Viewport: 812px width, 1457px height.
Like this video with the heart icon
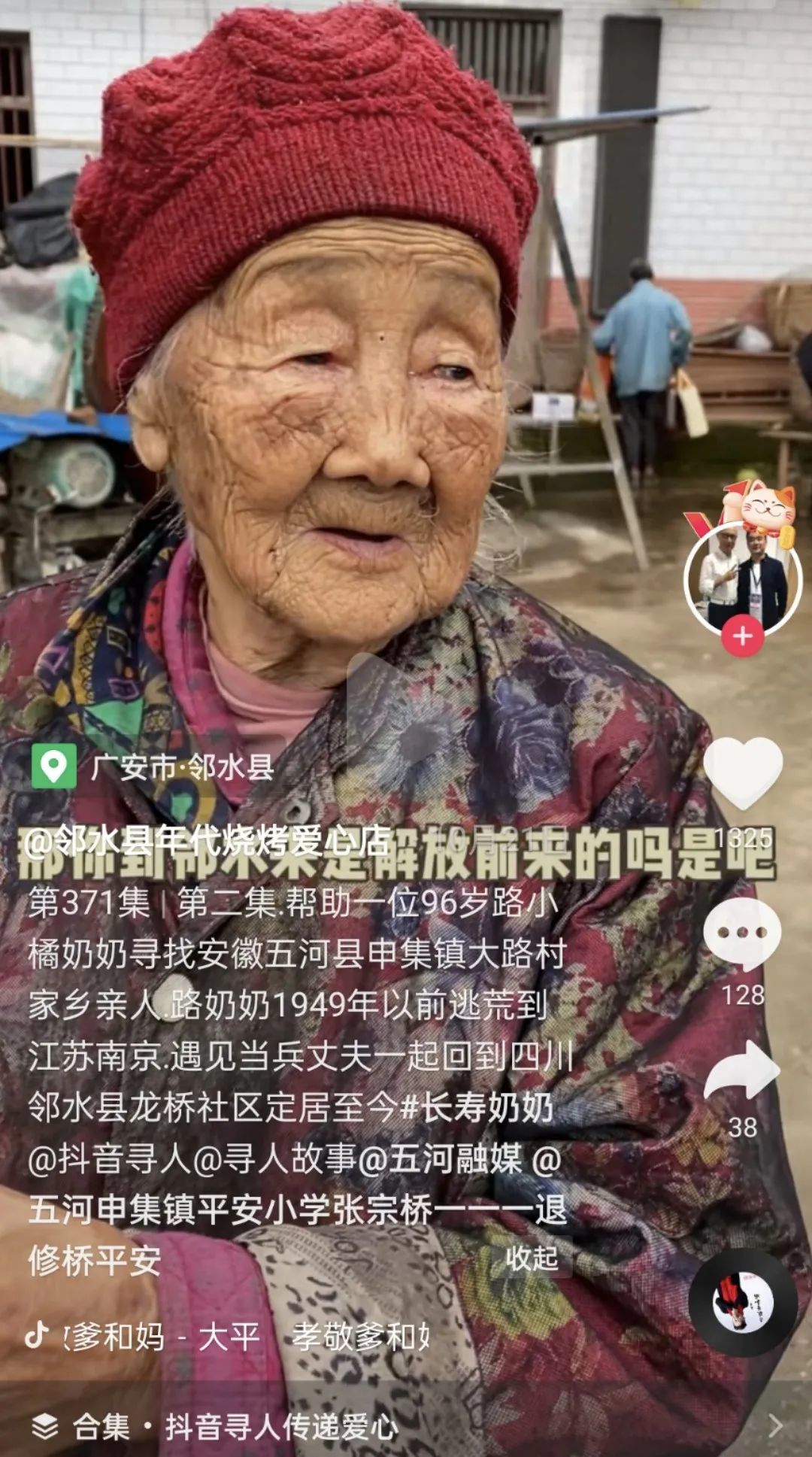(x=743, y=773)
